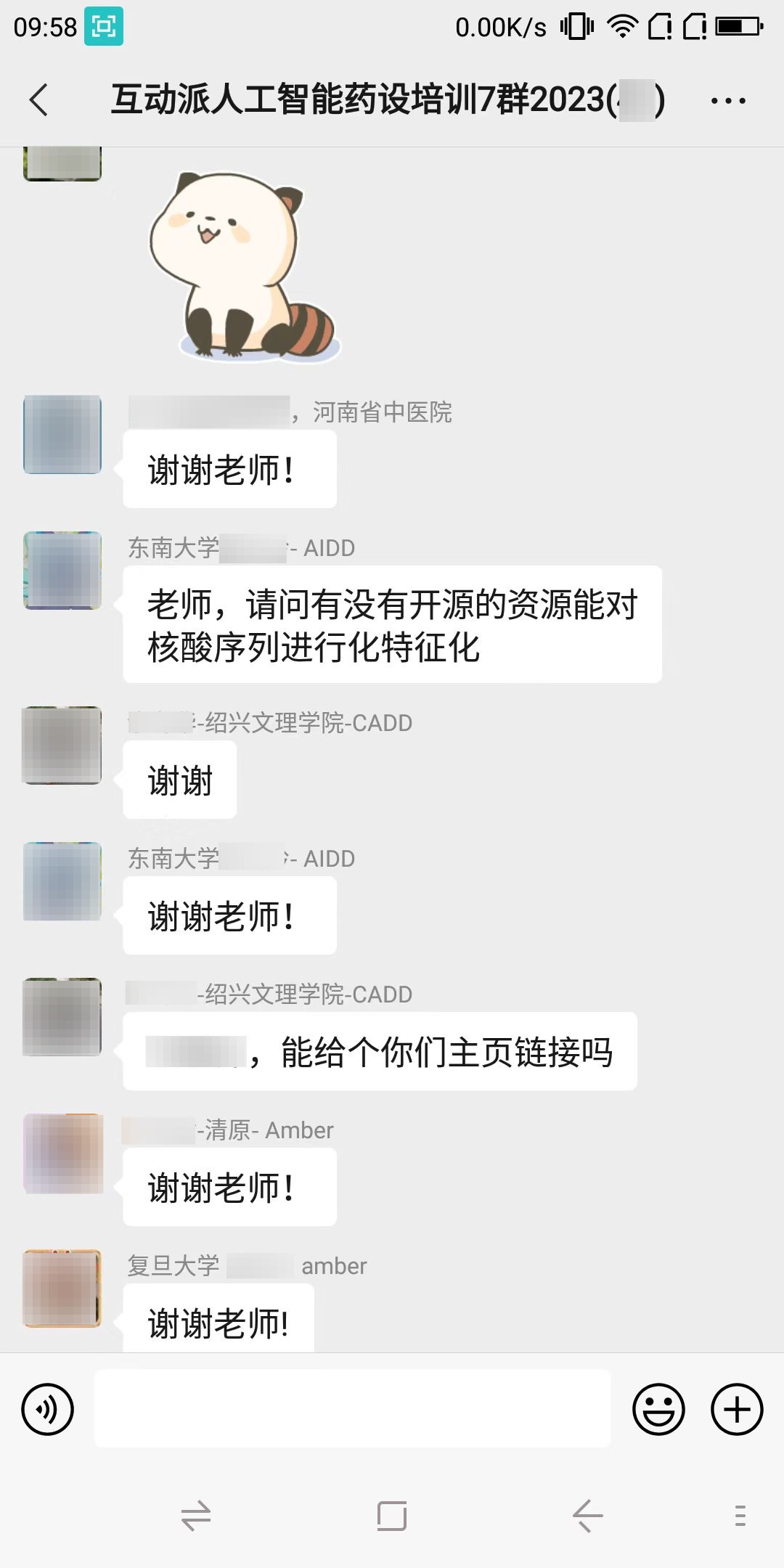
Task: Focus the message text field
Action: tap(353, 1408)
